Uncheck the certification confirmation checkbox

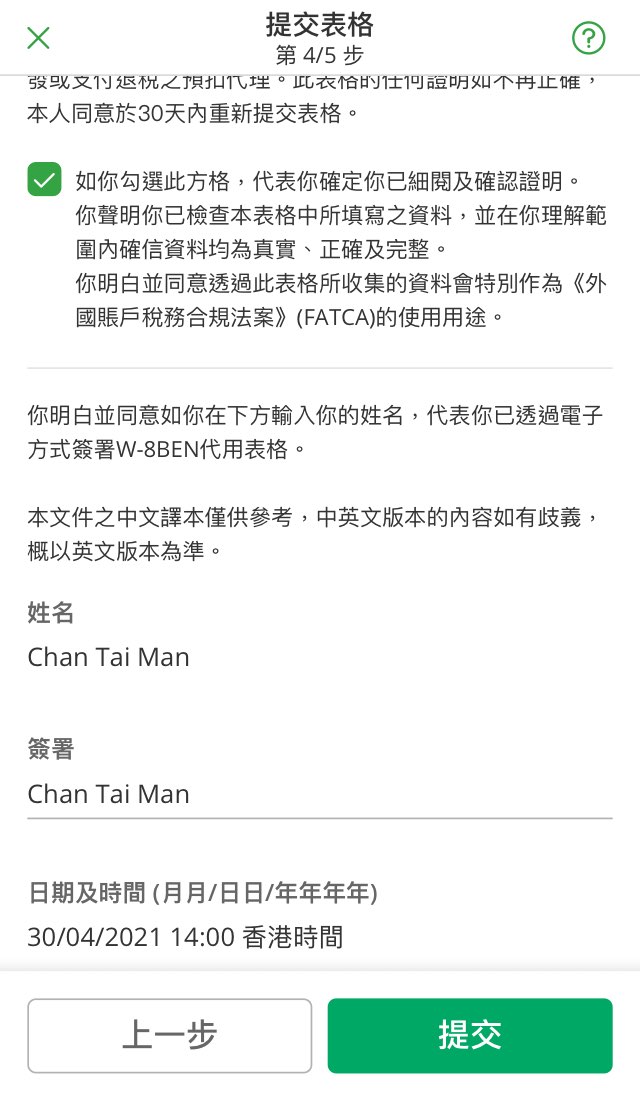click(x=44, y=180)
